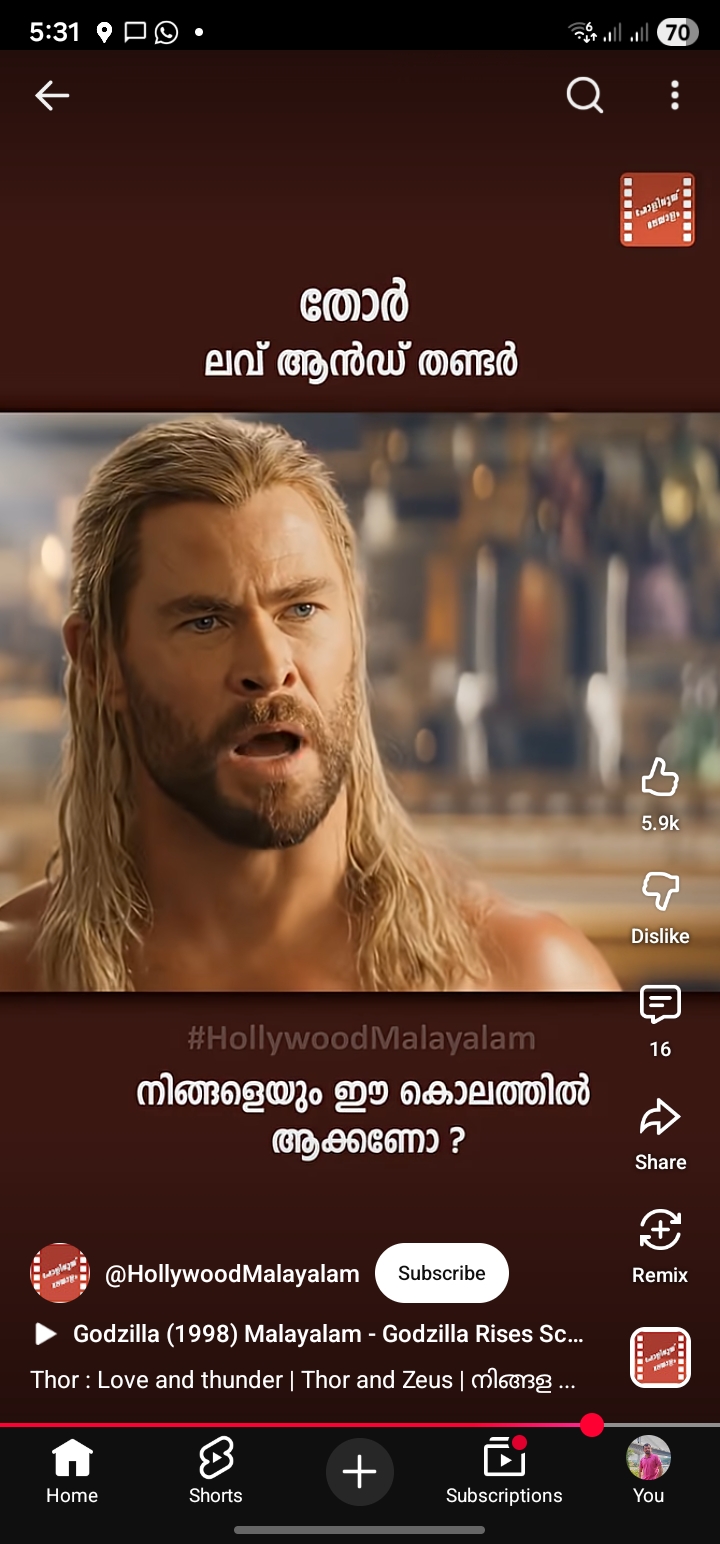Screen dimensions: 720x1544
Task: Open the @HollywoodMalayalam channel name
Action: pyautogui.click(x=232, y=1274)
